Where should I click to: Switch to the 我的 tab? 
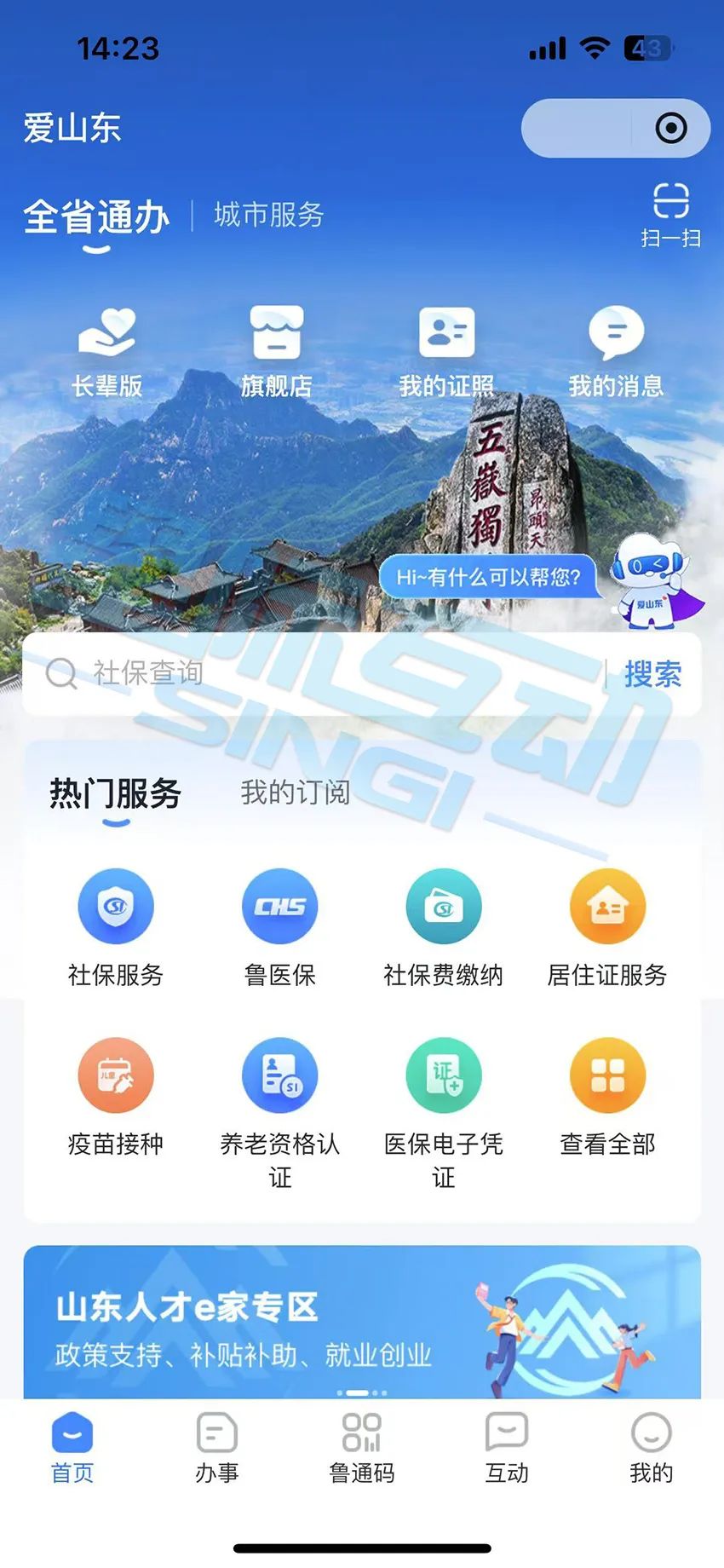[651, 1448]
